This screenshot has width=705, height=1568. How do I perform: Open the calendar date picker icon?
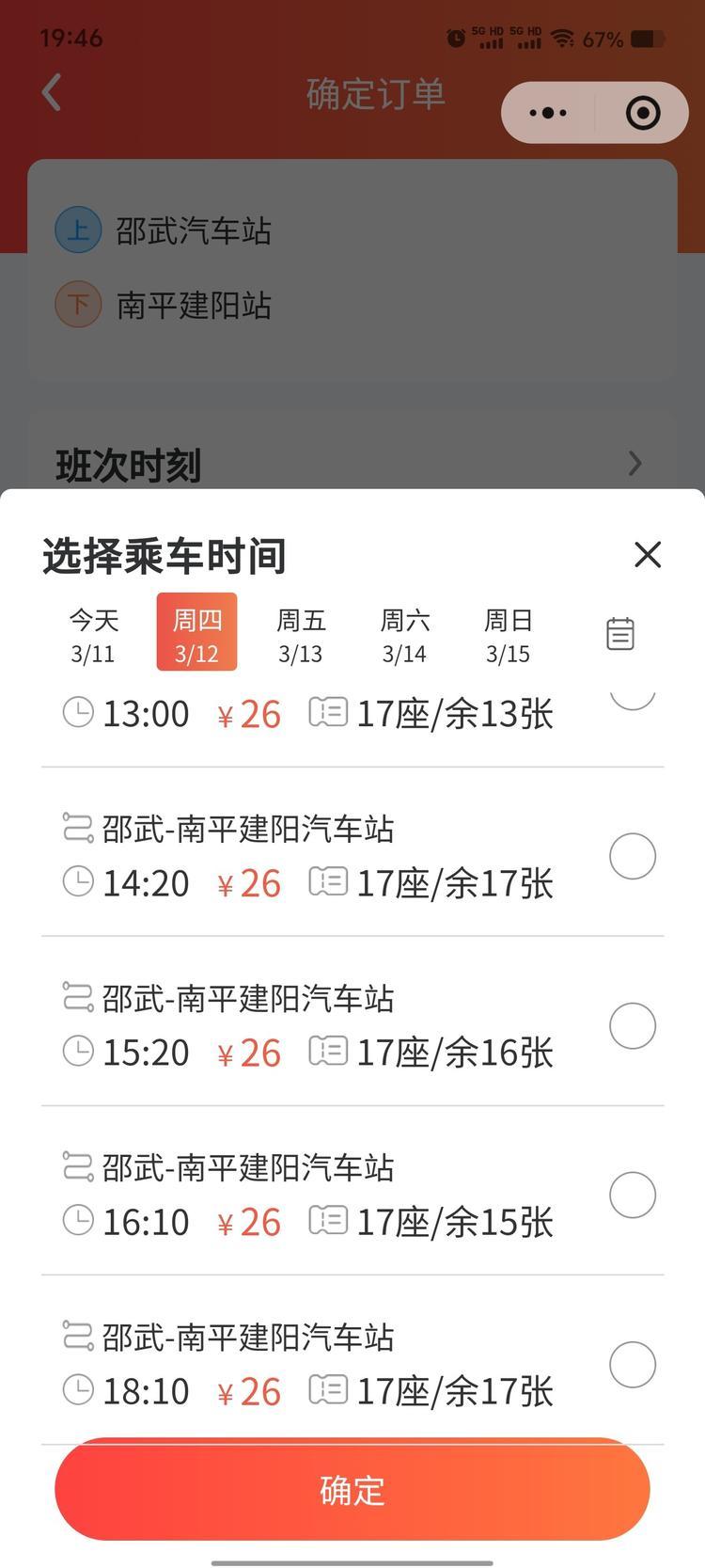tap(620, 634)
